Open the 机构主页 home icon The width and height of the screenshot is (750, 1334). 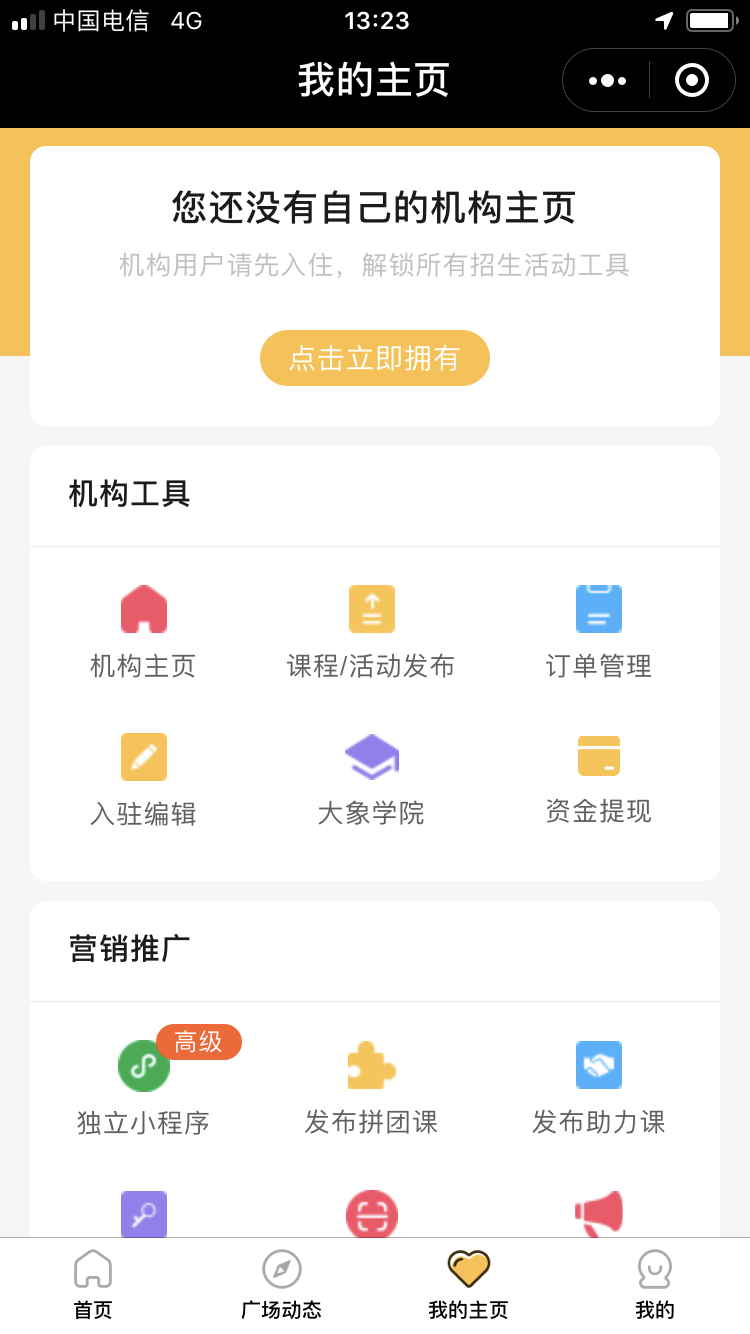coord(143,608)
